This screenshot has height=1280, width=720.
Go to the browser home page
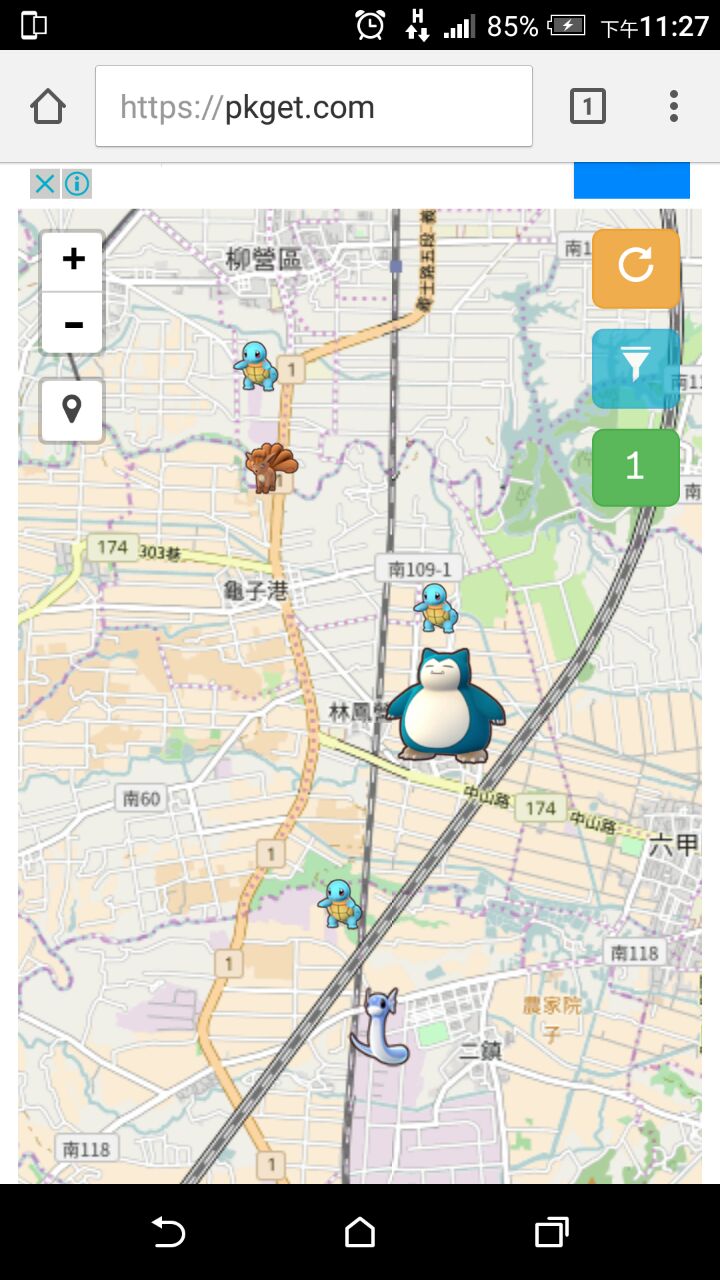pyautogui.click(x=48, y=106)
